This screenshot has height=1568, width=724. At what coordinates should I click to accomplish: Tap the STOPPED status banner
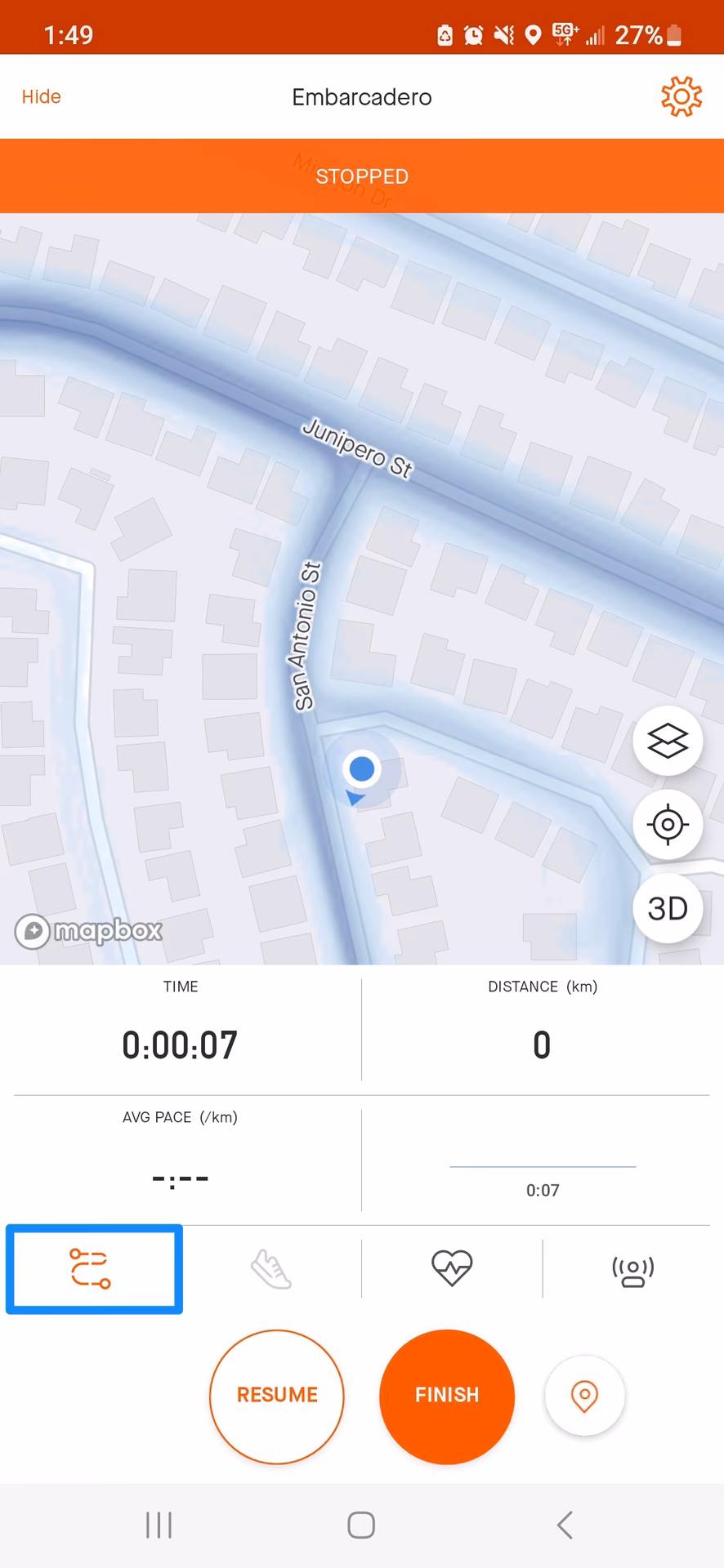[362, 176]
